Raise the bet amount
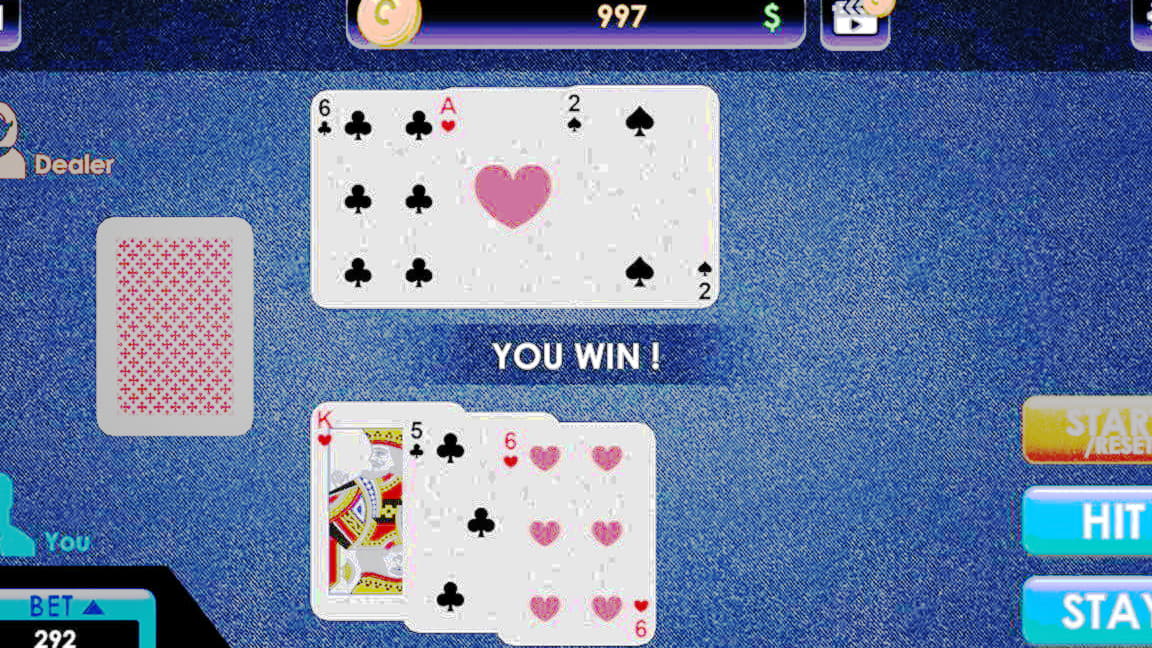Image resolution: width=1152 pixels, height=648 pixels. (x=92, y=606)
